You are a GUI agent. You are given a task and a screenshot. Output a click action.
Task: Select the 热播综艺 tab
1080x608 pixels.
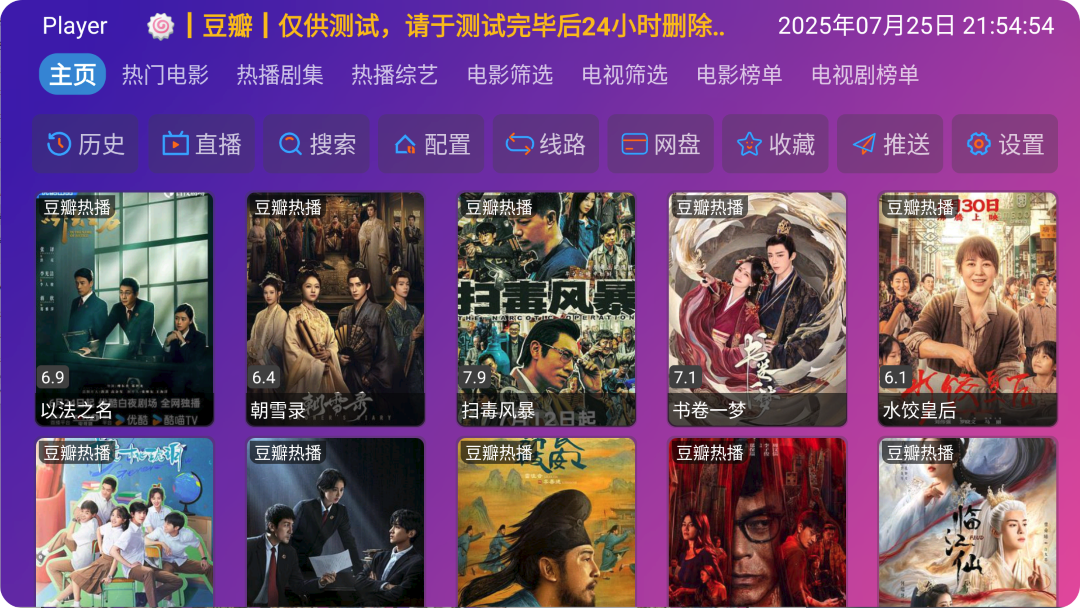coord(395,75)
